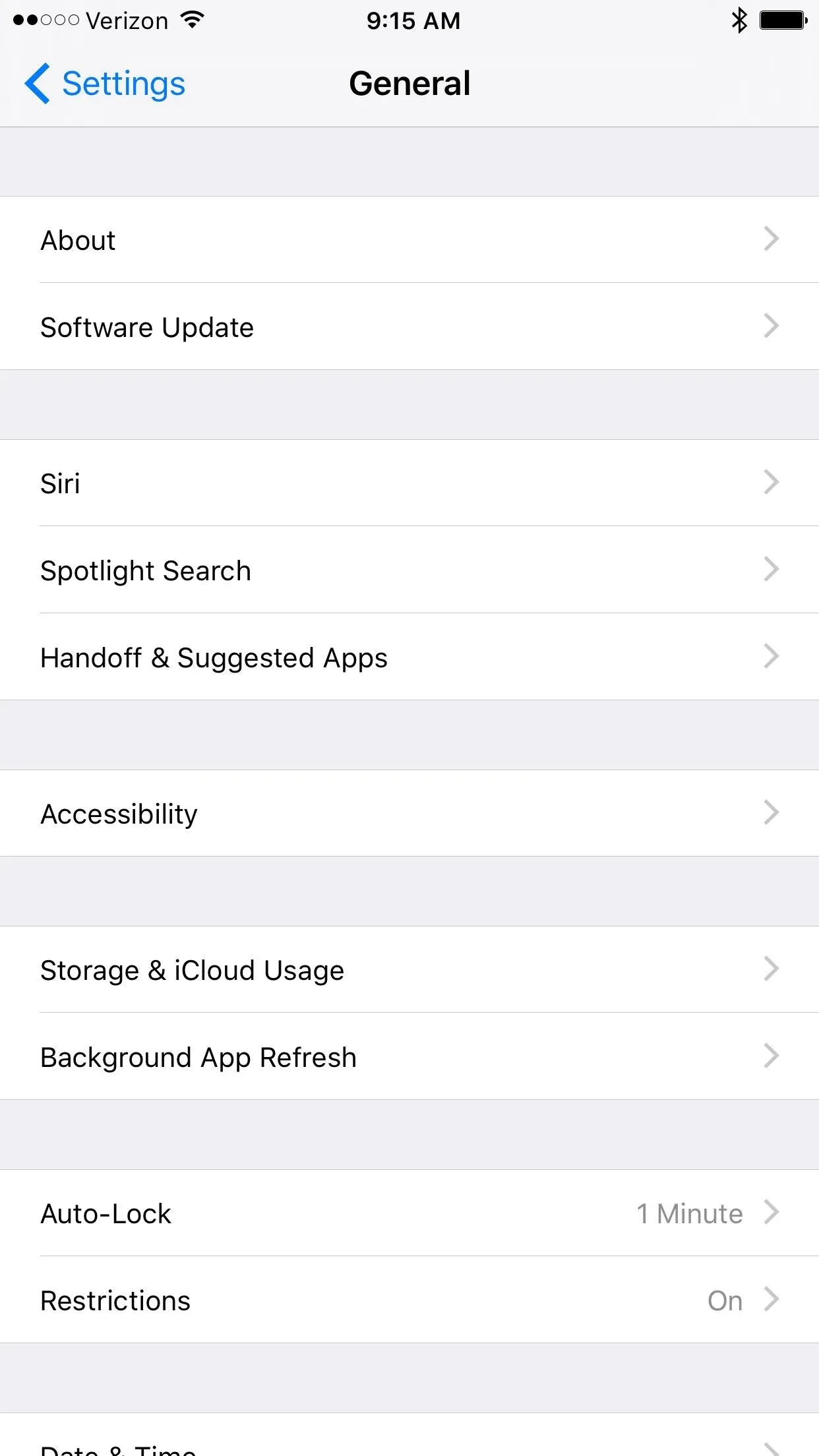Screen dimensions: 819x1456
Task: Open Accessibility settings
Action: click(x=409, y=813)
